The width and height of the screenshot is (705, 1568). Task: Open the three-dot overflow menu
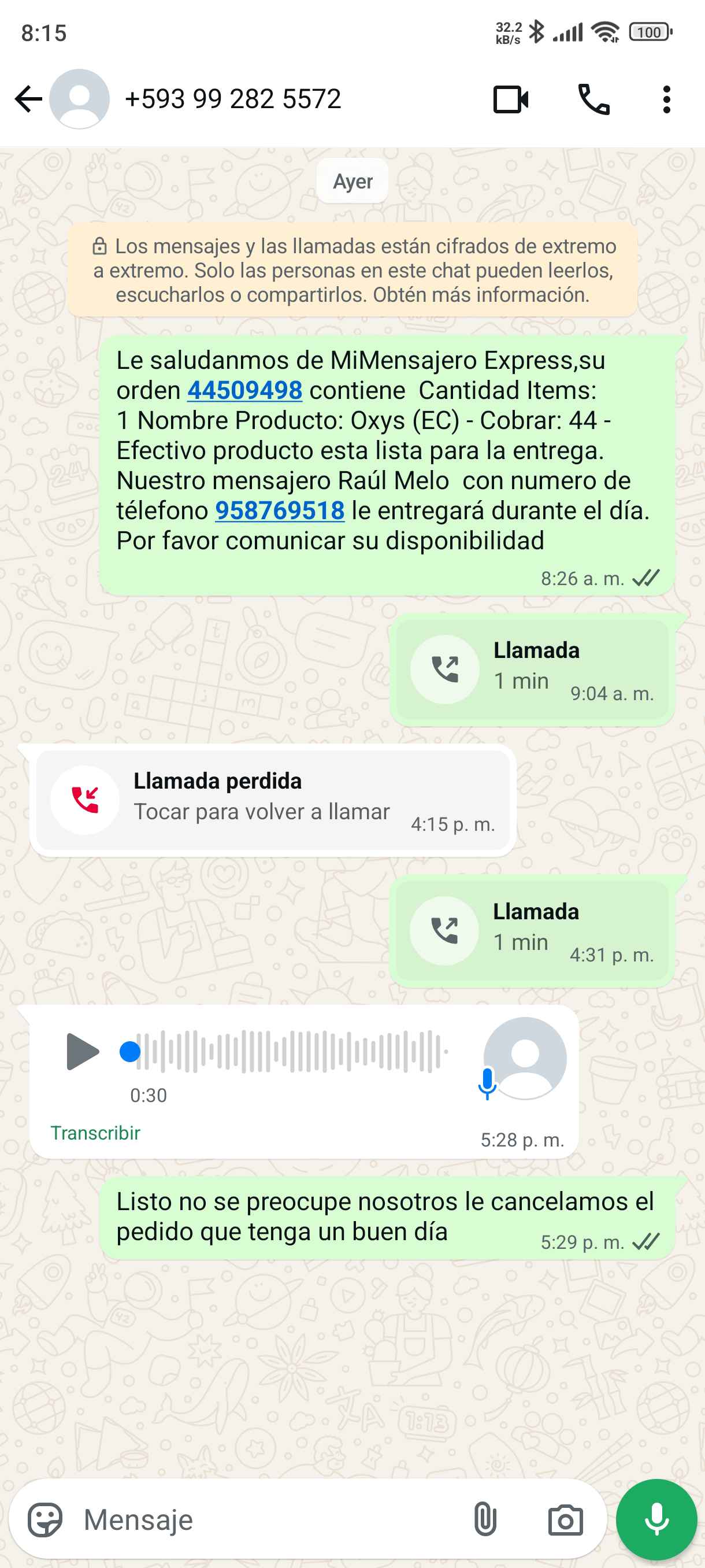tap(667, 100)
